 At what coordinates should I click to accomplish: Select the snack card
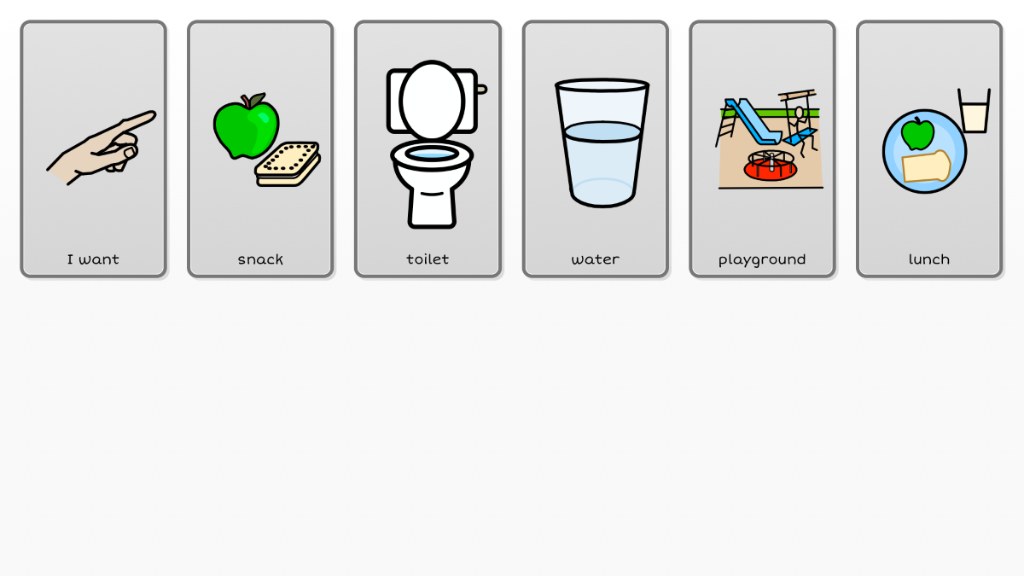pyautogui.click(x=260, y=149)
